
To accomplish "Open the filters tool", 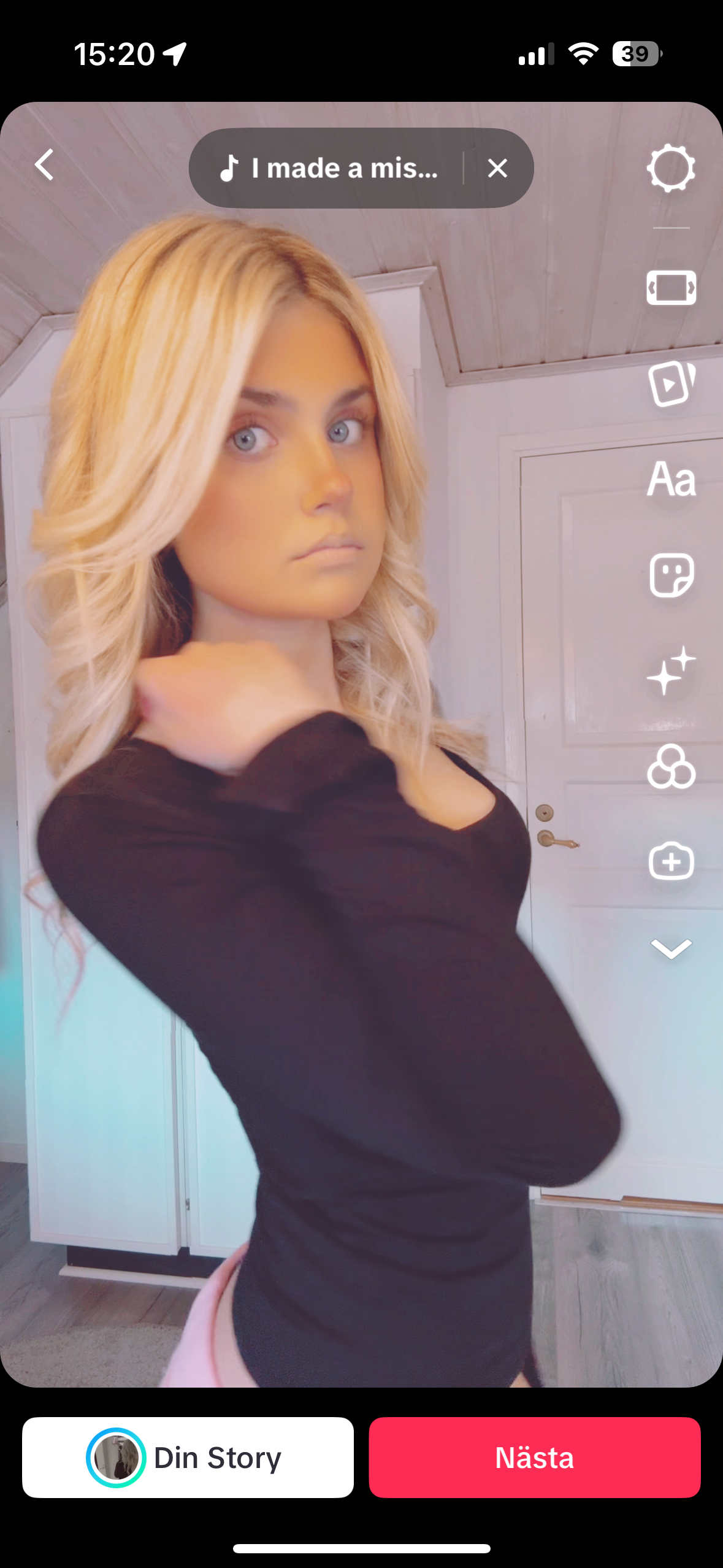I will point(671,767).
